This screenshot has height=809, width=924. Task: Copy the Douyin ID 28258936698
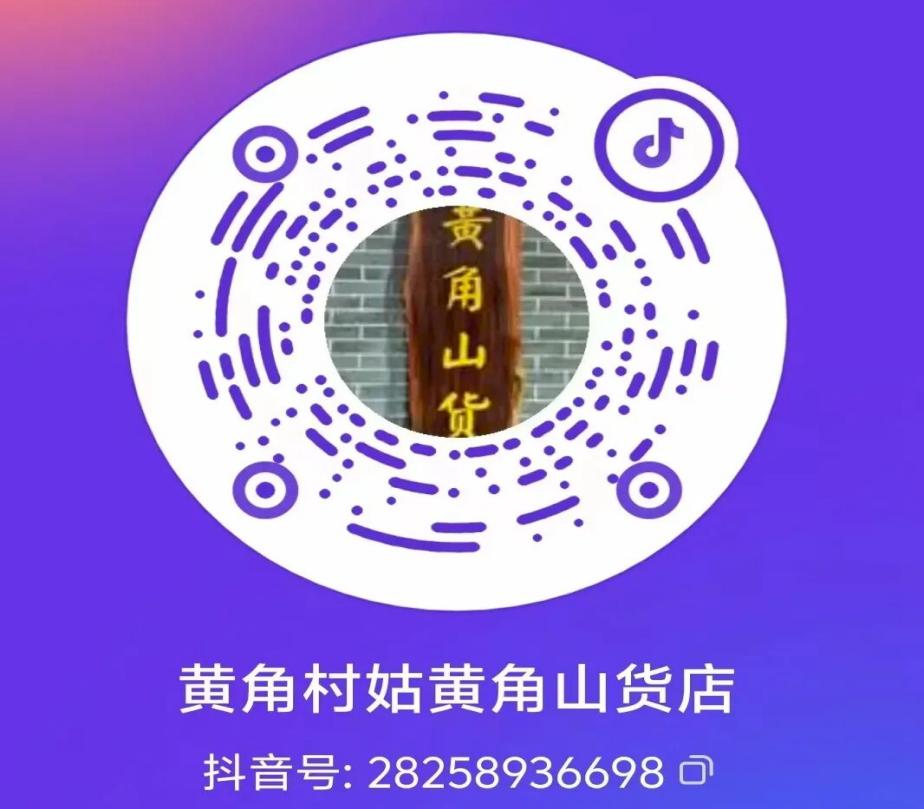pos(695,771)
